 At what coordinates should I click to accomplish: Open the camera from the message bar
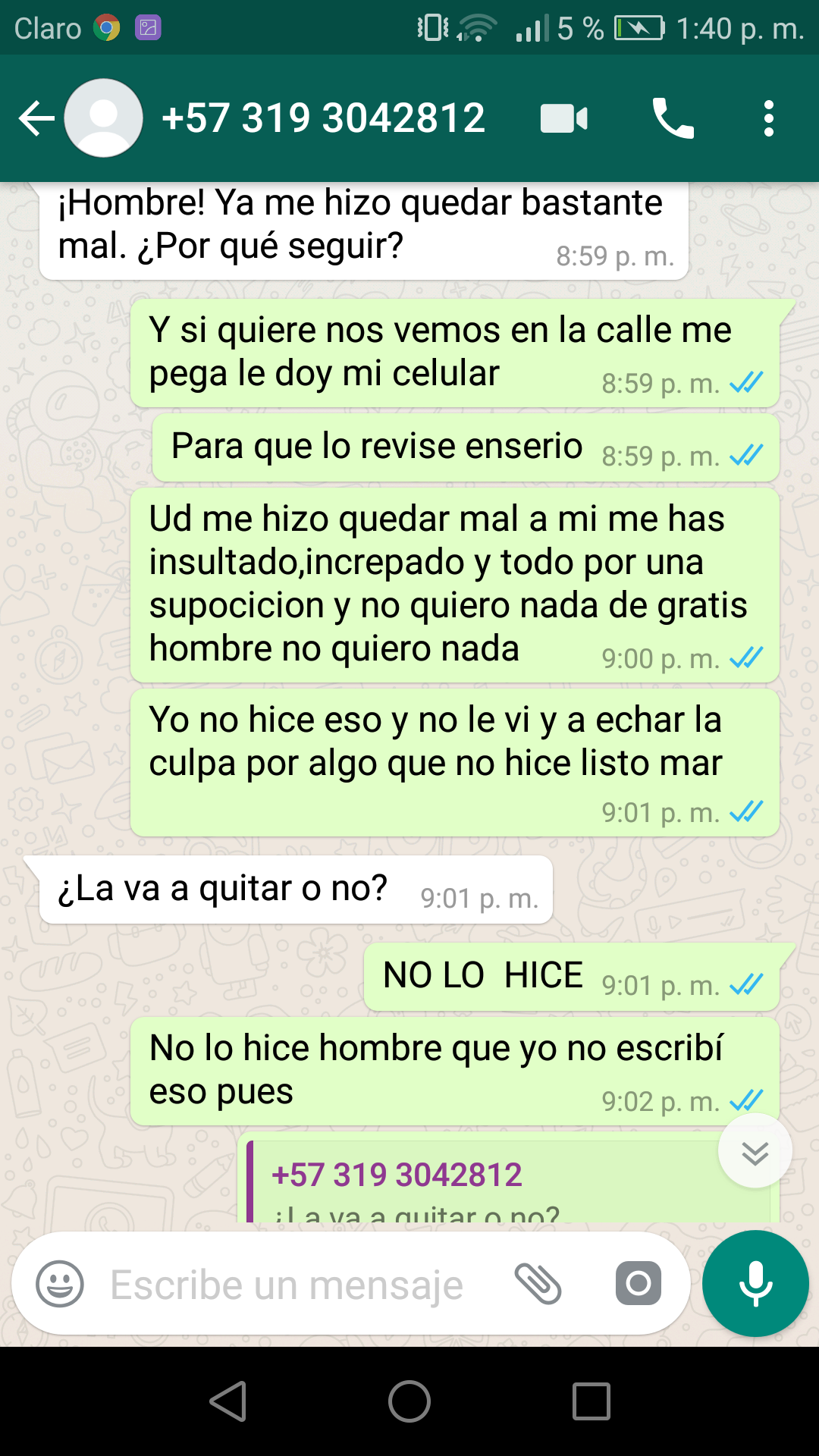click(x=638, y=1284)
